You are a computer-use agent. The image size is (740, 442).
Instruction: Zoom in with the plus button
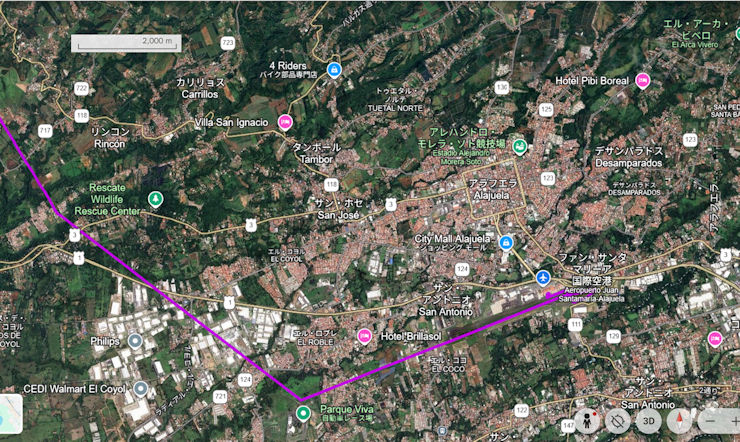[735, 421]
